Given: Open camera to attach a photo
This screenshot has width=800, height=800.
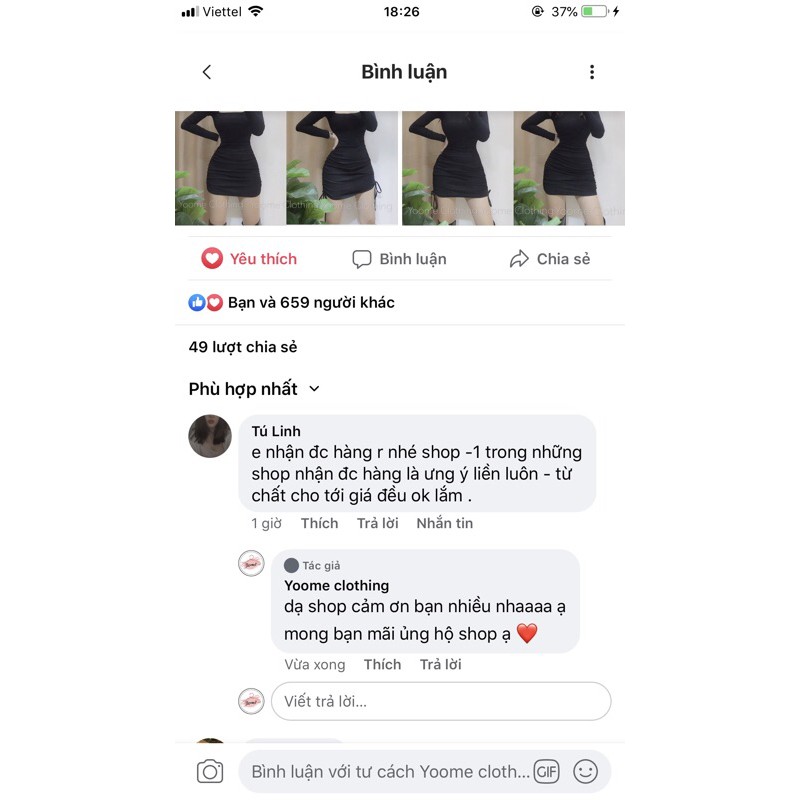Looking at the screenshot, I should [x=210, y=771].
